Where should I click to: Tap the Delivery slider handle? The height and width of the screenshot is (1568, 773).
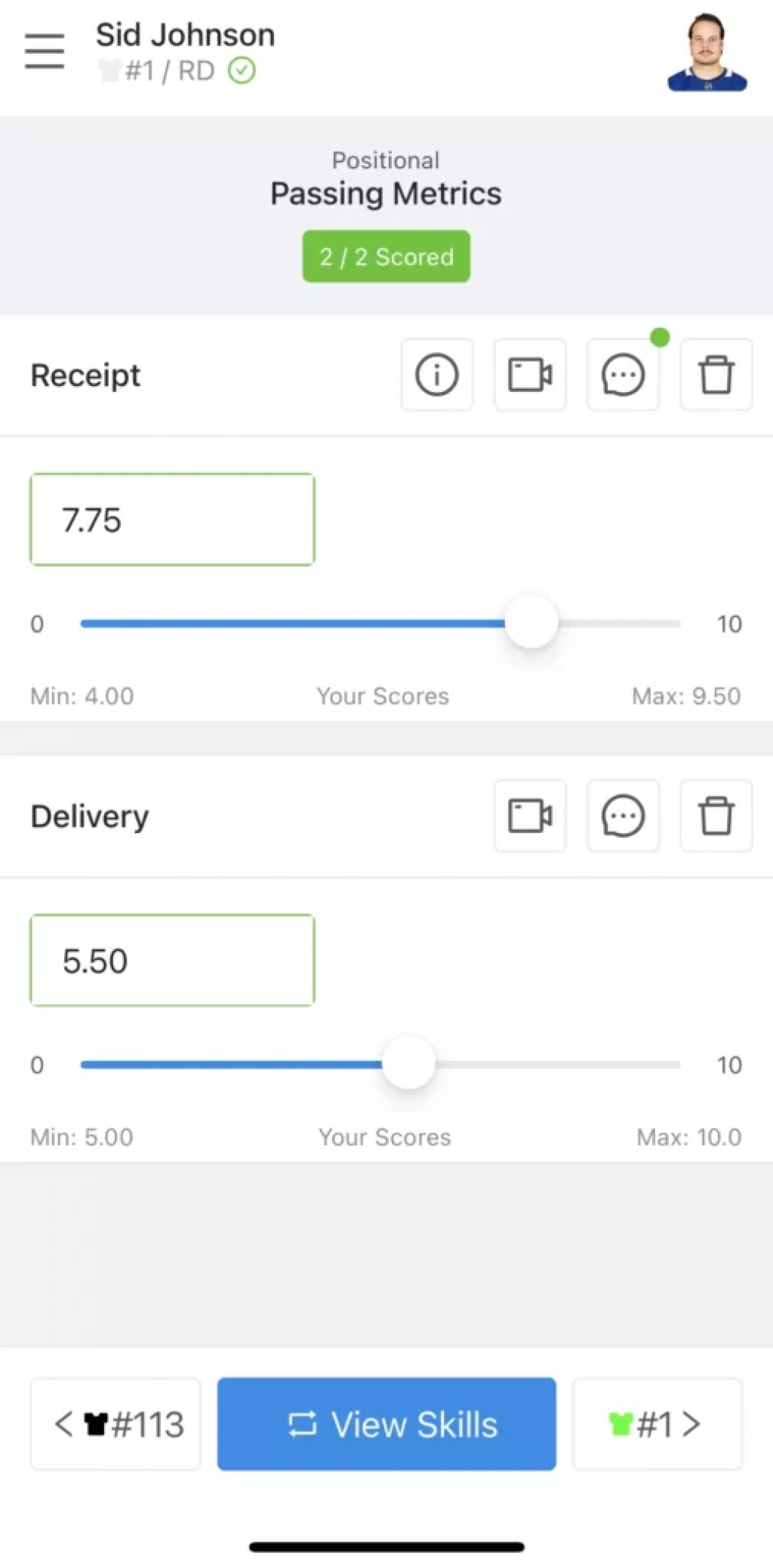pyautogui.click(x=408, y=1063)
